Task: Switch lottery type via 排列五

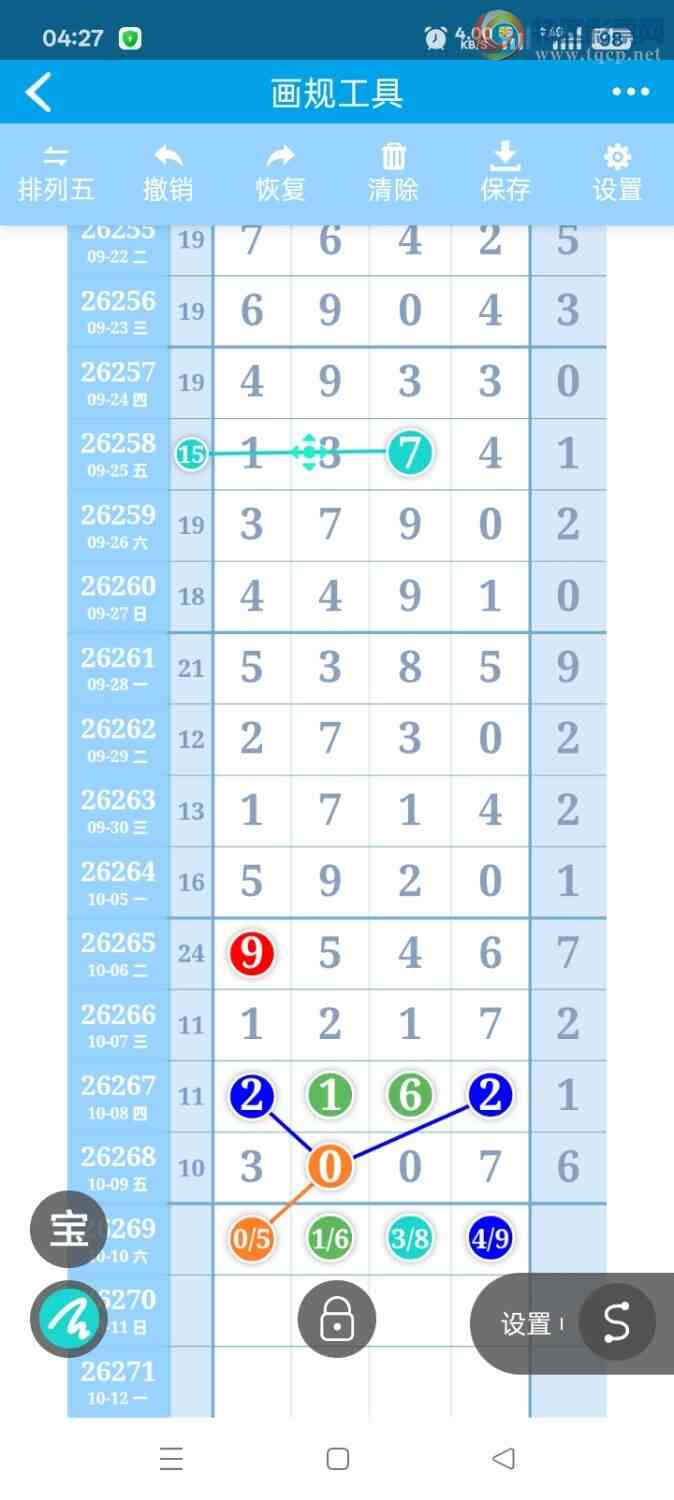Action: pos(56,173)
